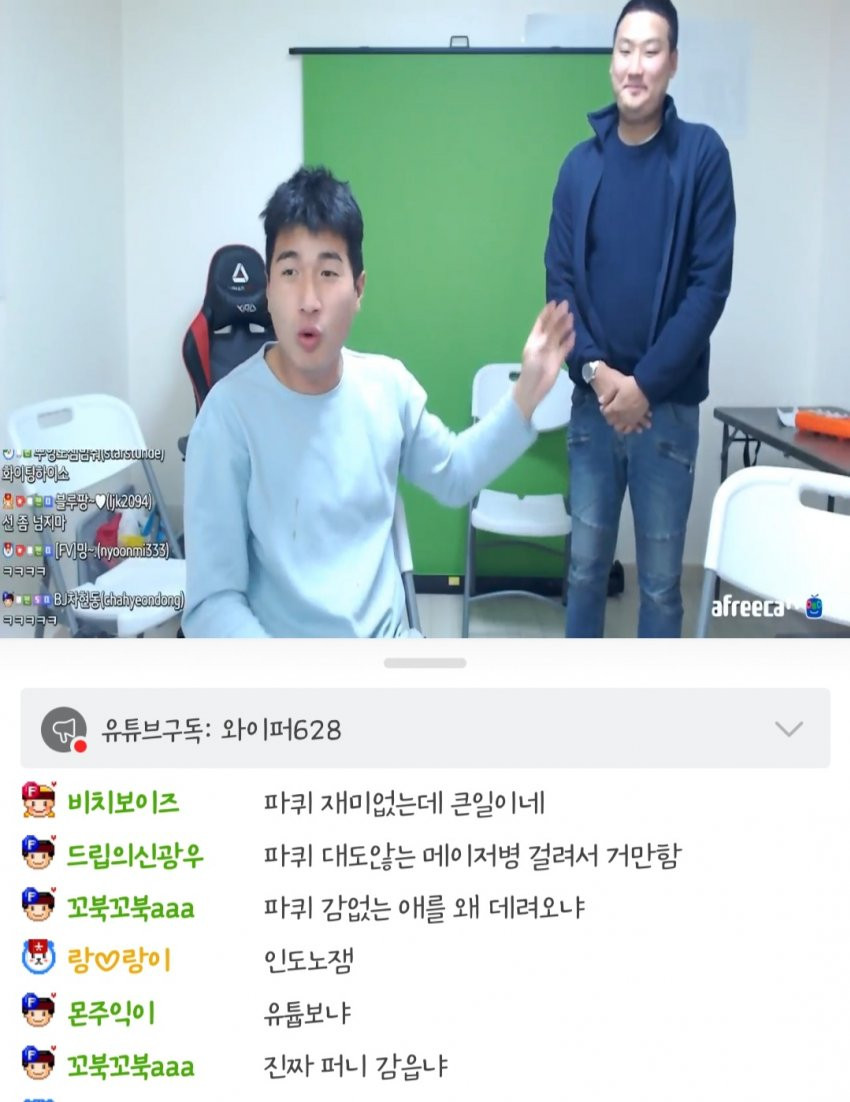This screenshot has height=1102, width=850.
Task: Open the menu for chat user 몬주익이
Action: (110, 1013)
